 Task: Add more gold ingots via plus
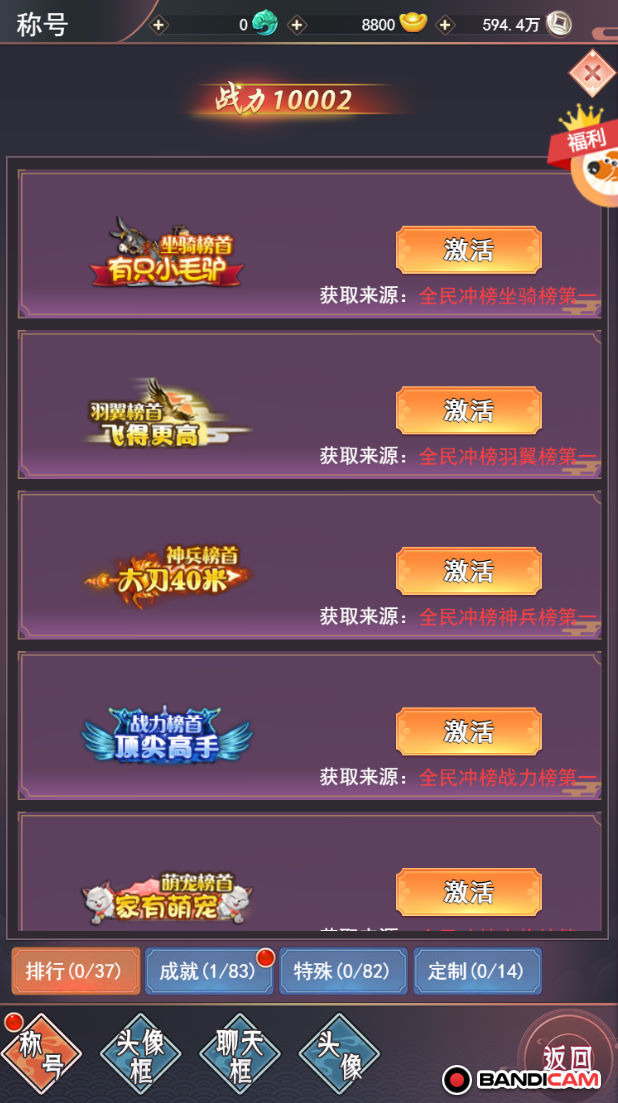tap(296, 25)
